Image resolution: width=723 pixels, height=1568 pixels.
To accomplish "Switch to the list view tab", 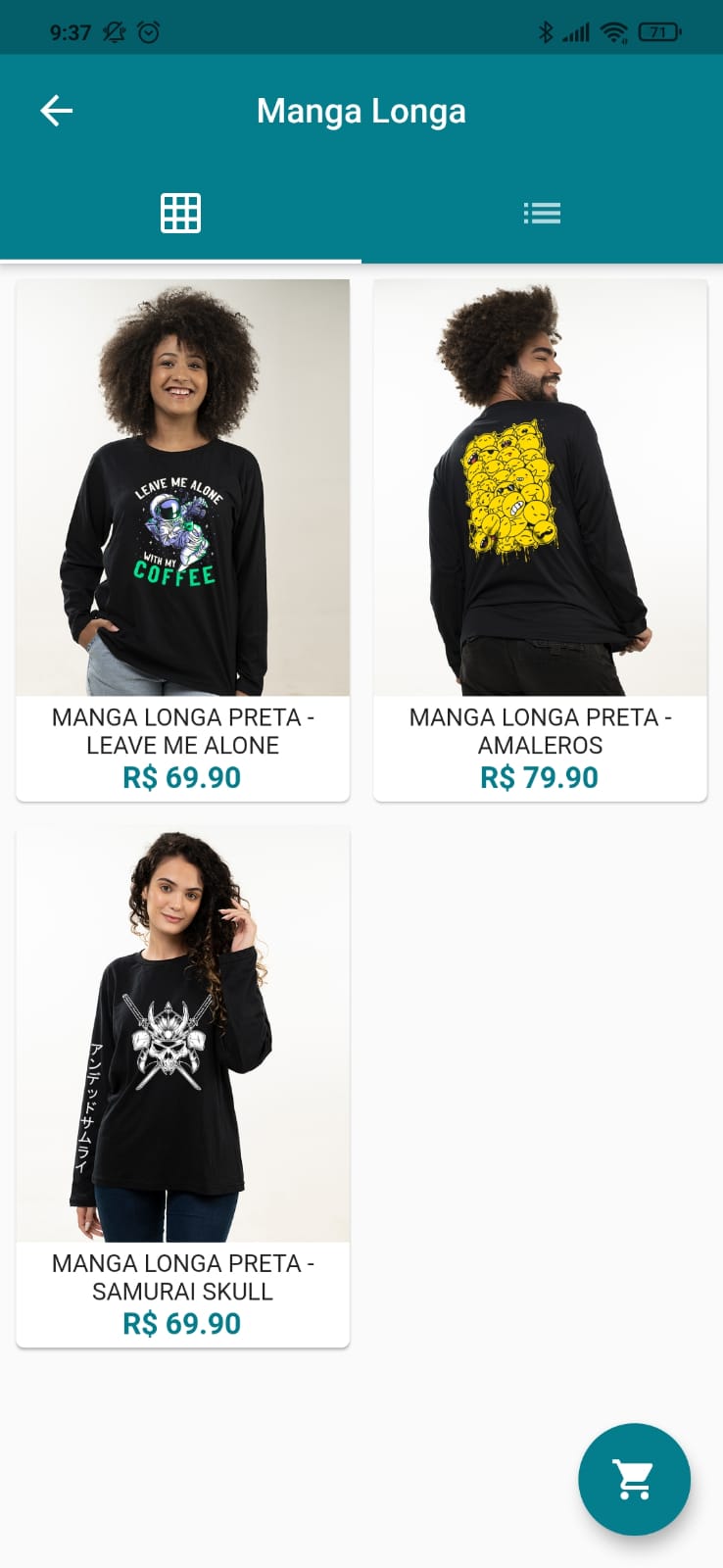I will tap(542, 213).
